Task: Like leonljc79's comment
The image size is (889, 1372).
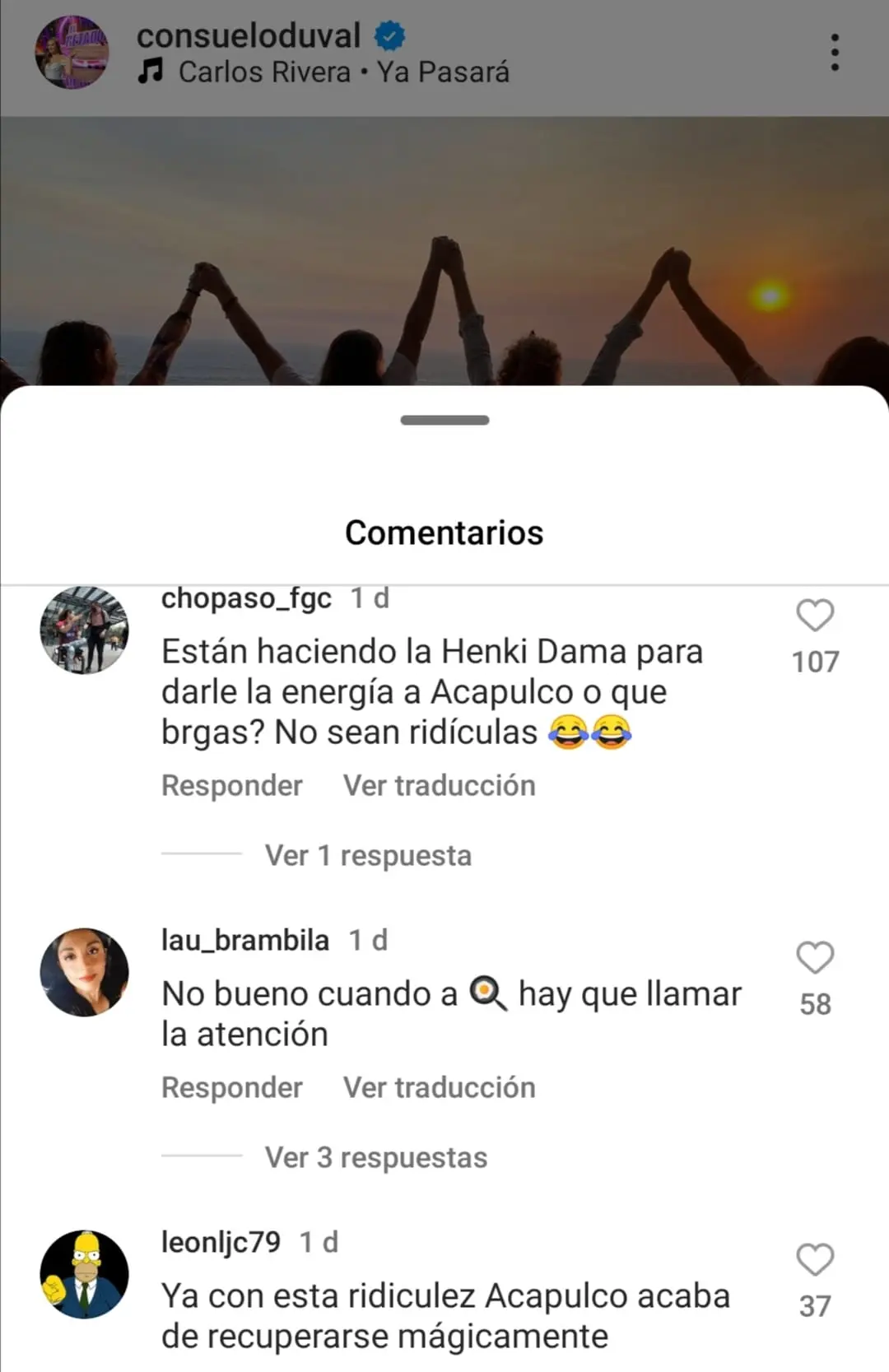Action: click(815, 1260)
